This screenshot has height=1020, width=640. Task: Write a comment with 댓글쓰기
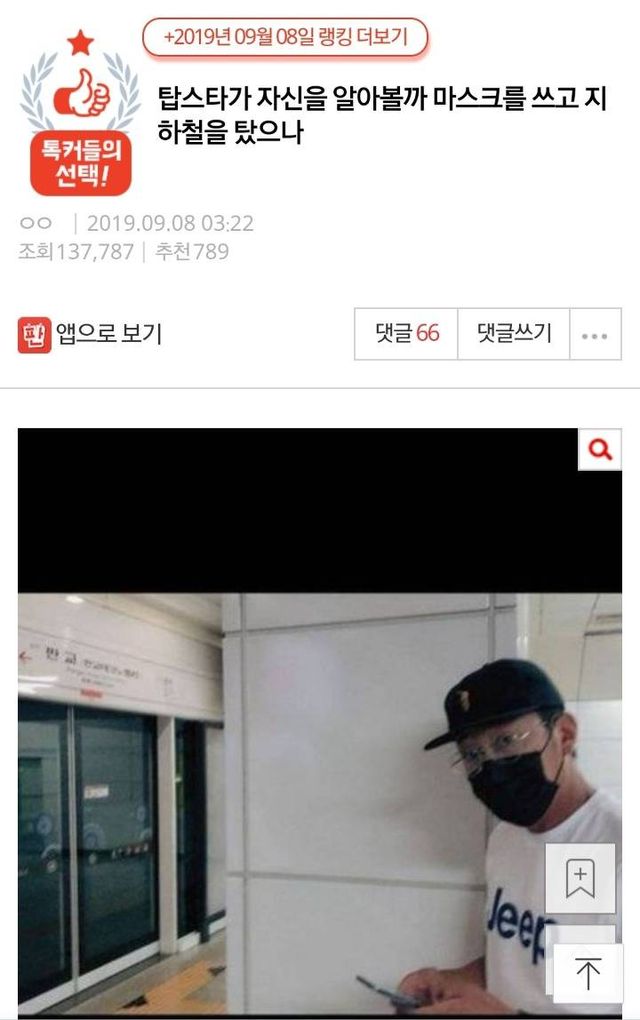(x=514, y=334)
